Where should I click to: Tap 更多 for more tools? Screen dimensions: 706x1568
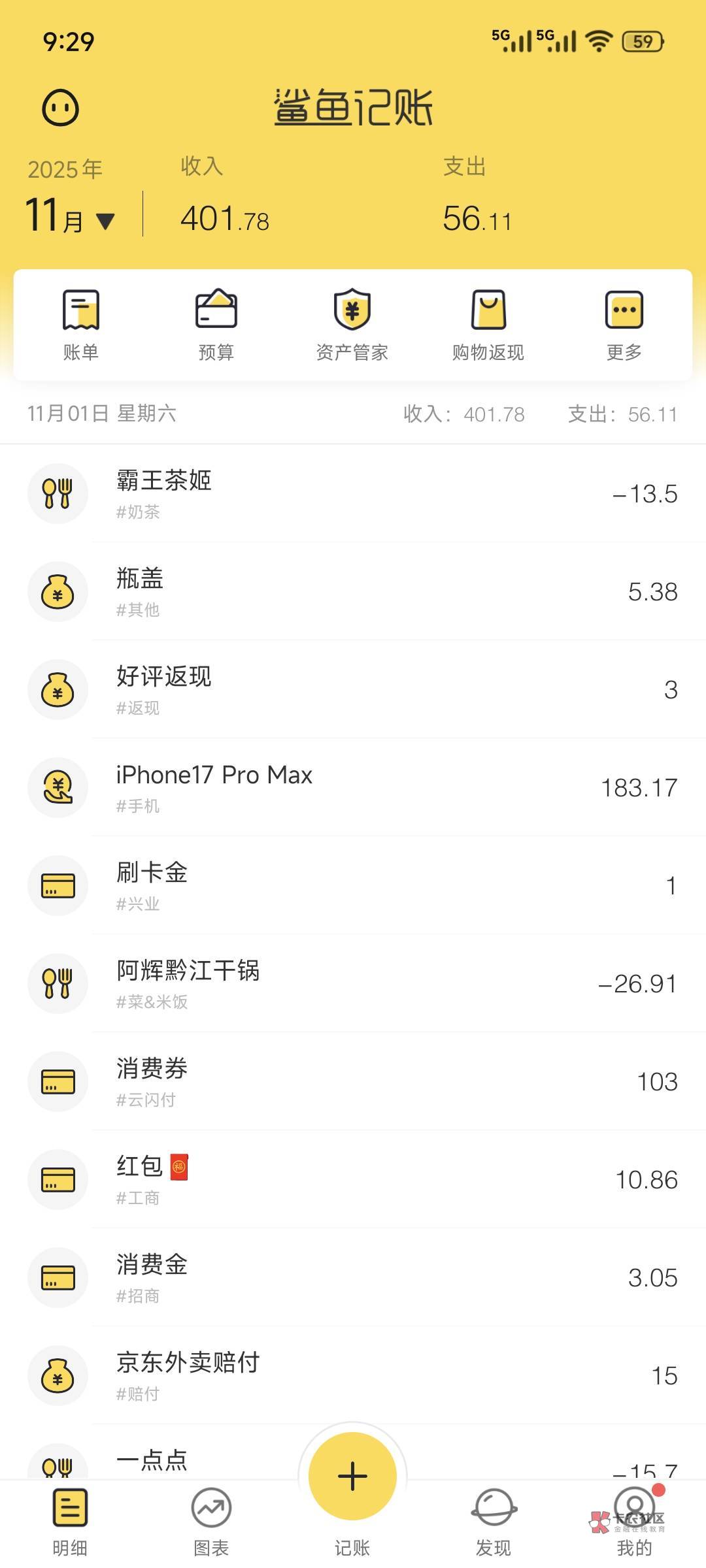click(624, 325)
